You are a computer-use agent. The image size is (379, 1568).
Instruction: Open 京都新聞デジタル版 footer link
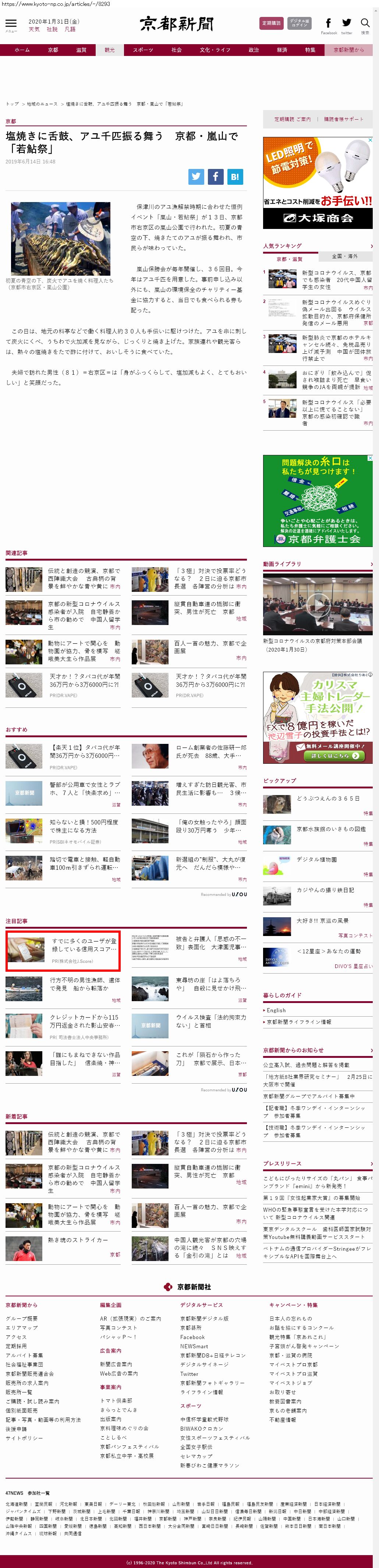pos(205,1318)
